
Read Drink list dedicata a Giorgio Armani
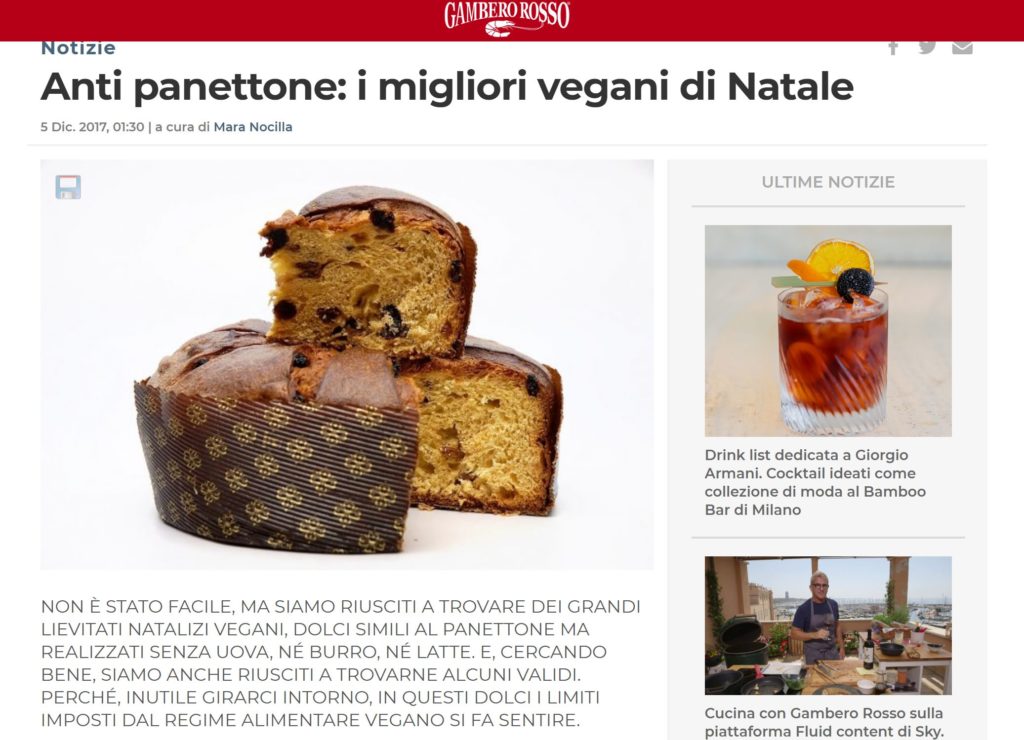coord(815,482)
